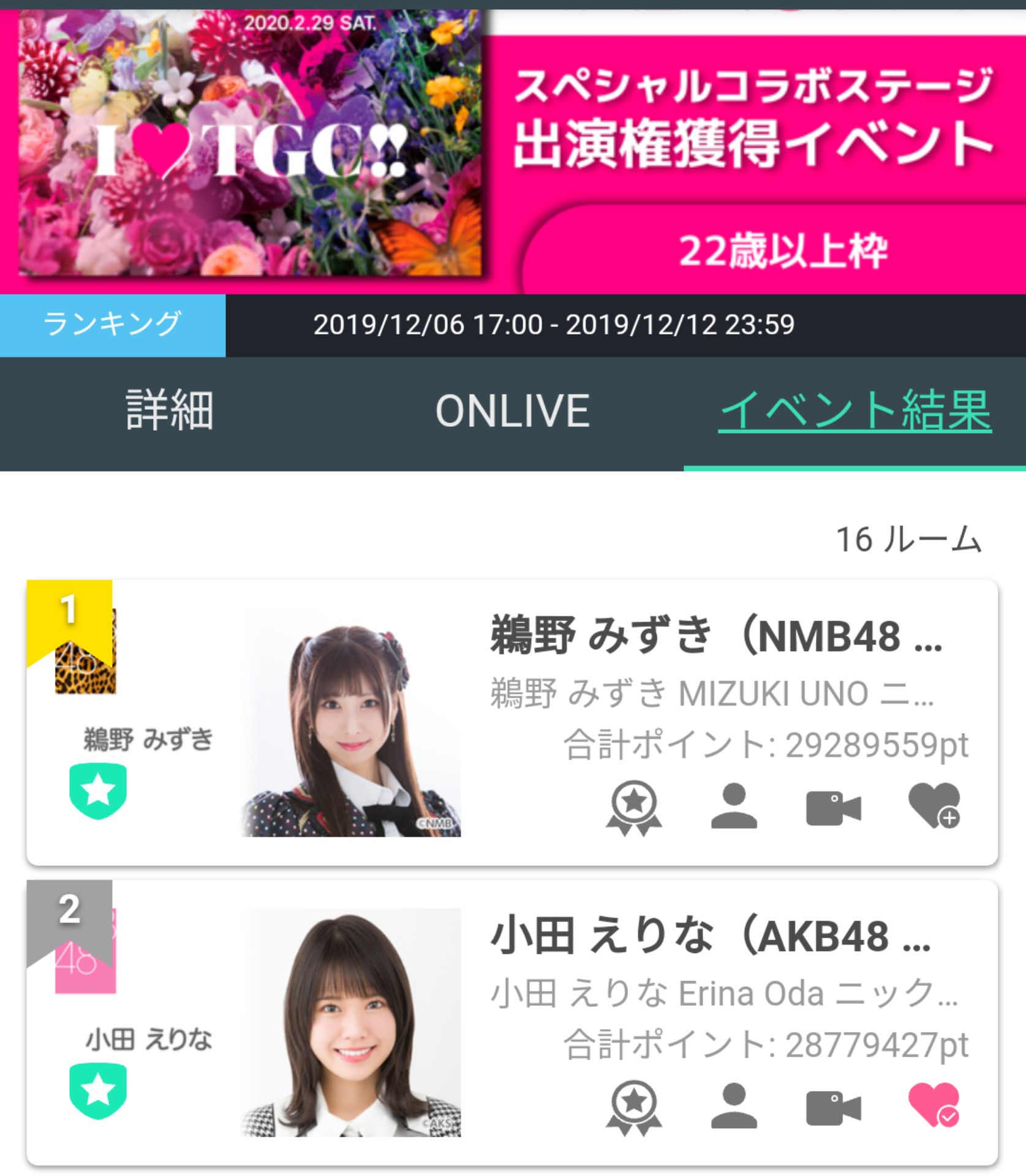Open 小田 えりな's live video icon

click(833, 1108)
